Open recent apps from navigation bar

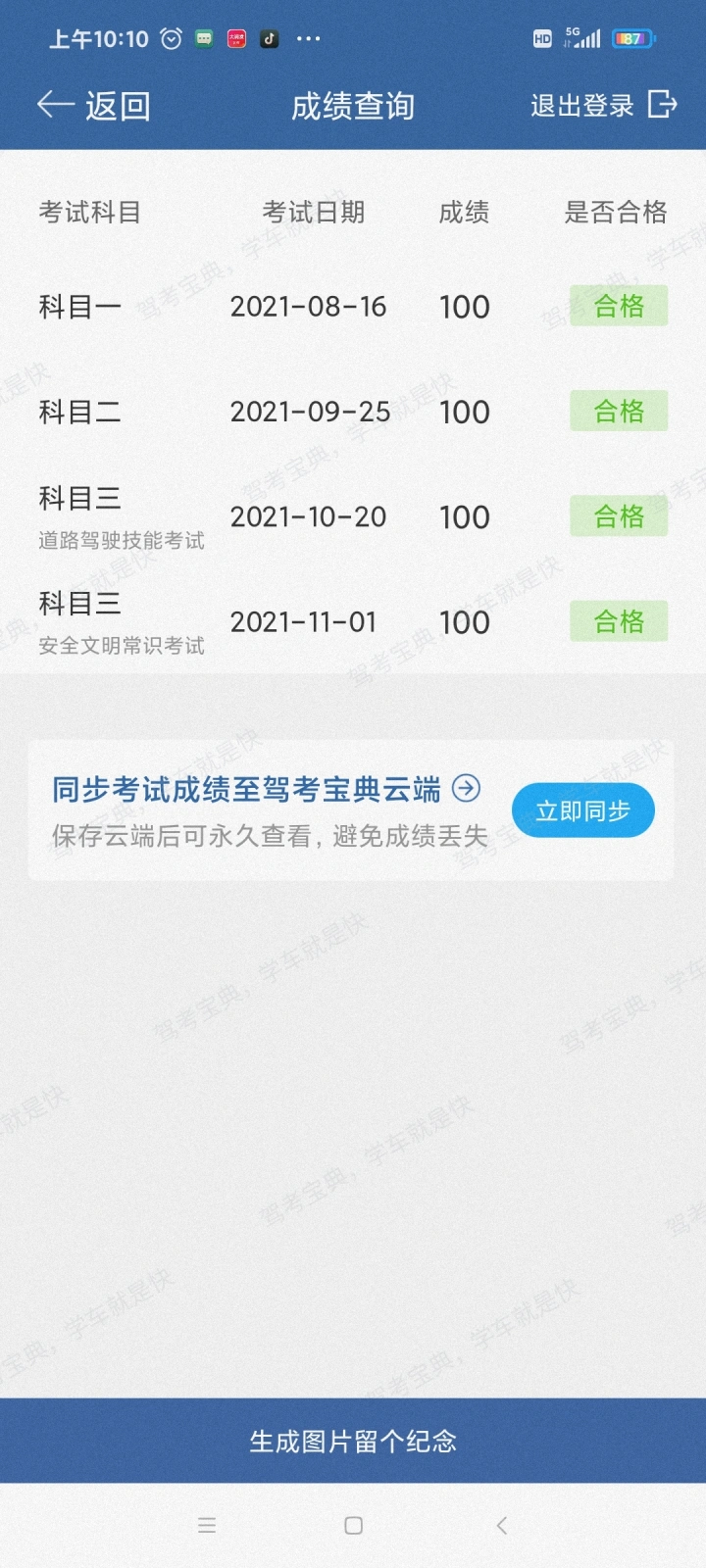[x=207, y=1525]
